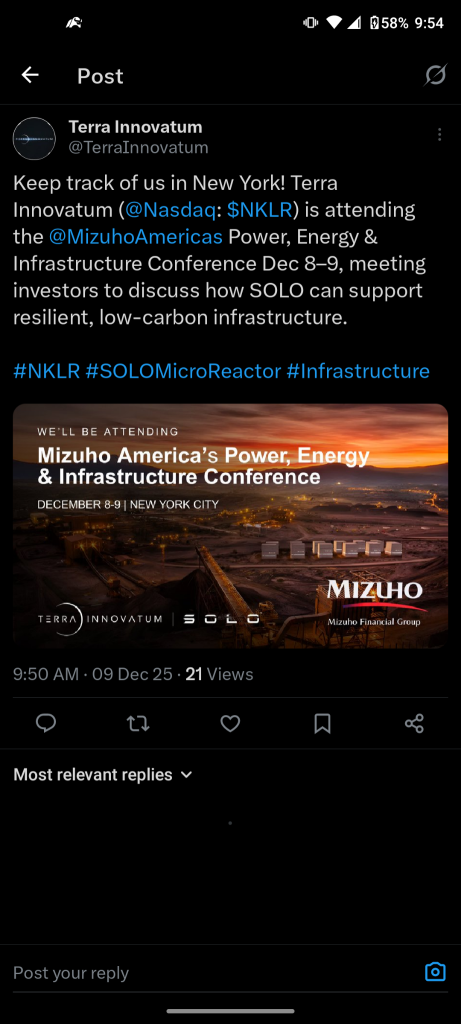
Task: Open the post's three-dot overflow menu
Action: (x=439, y=135)
